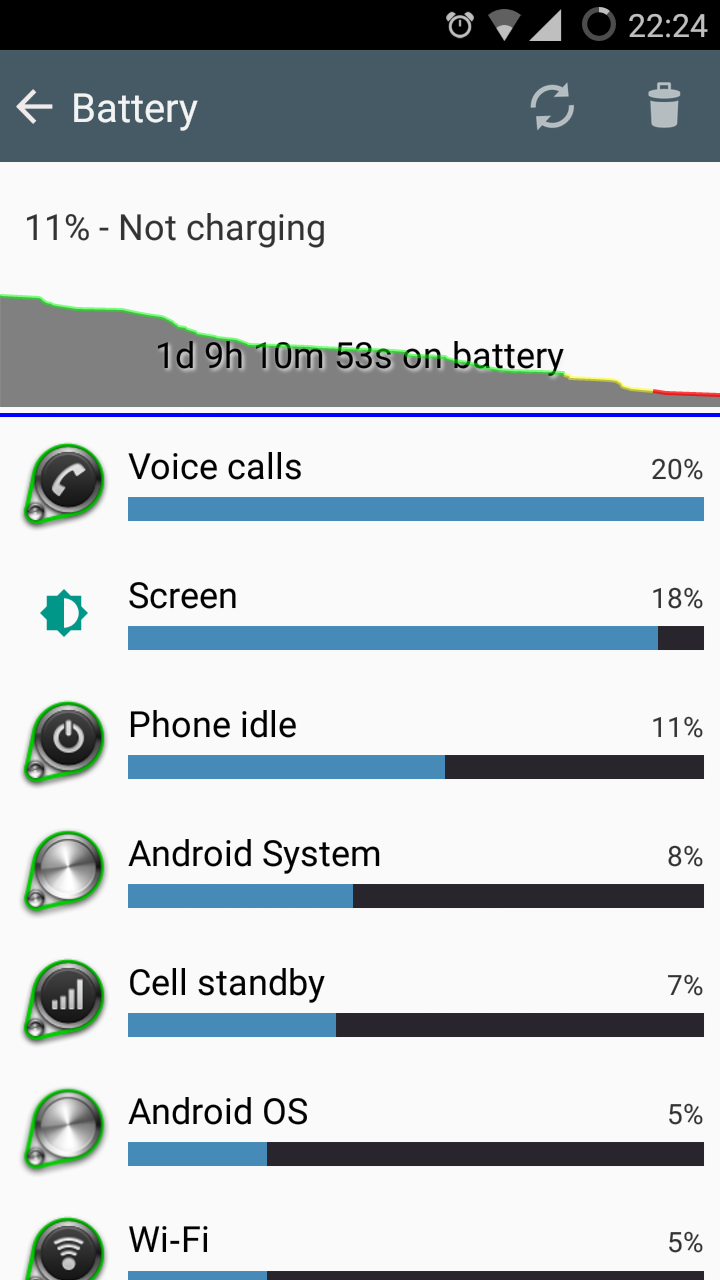Show Cell standby battery details

coord(360,999)
